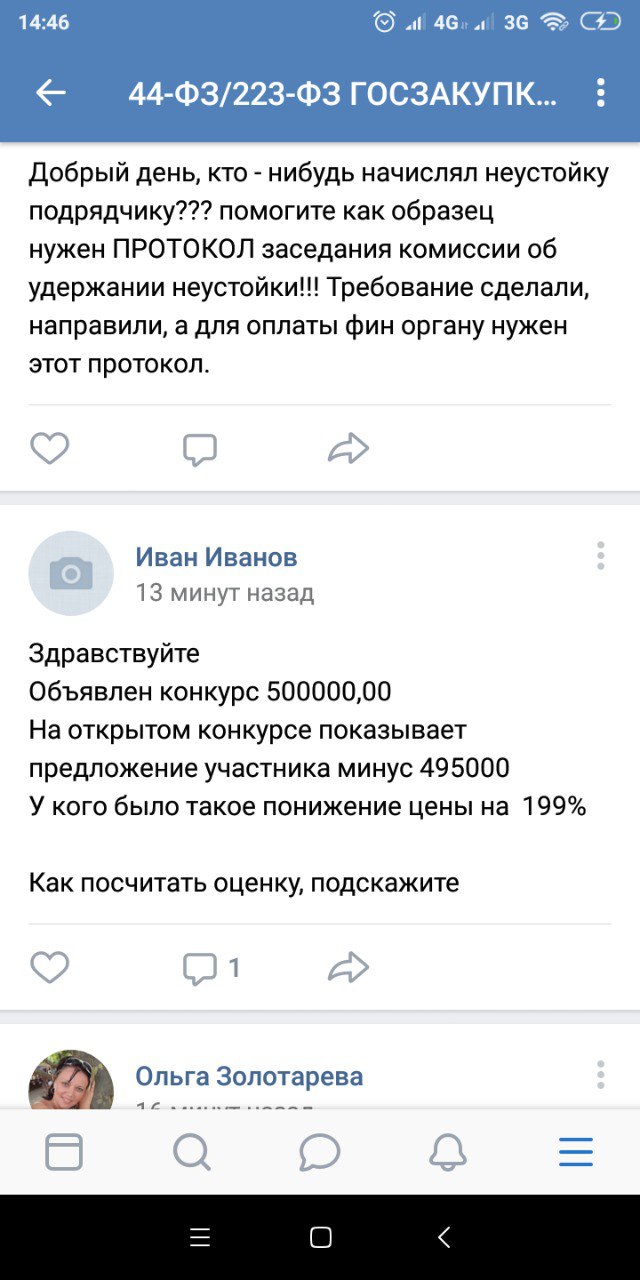The image size is (640, 1280).
Task: Open comments on Иван Иванов's post
Action: click(210, 967)
